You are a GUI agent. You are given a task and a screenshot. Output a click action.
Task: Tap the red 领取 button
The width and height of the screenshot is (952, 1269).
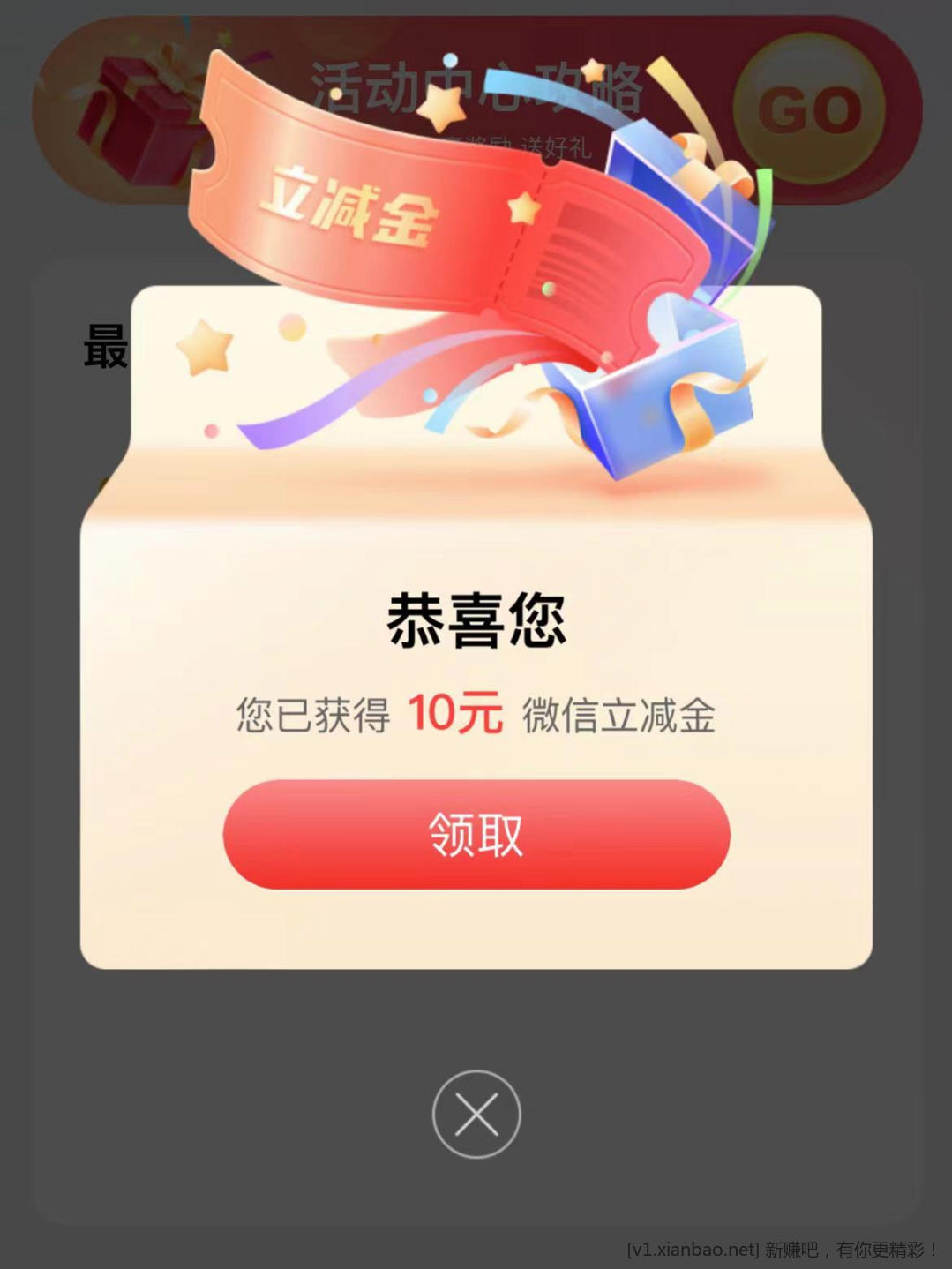(x=476, y=834)
